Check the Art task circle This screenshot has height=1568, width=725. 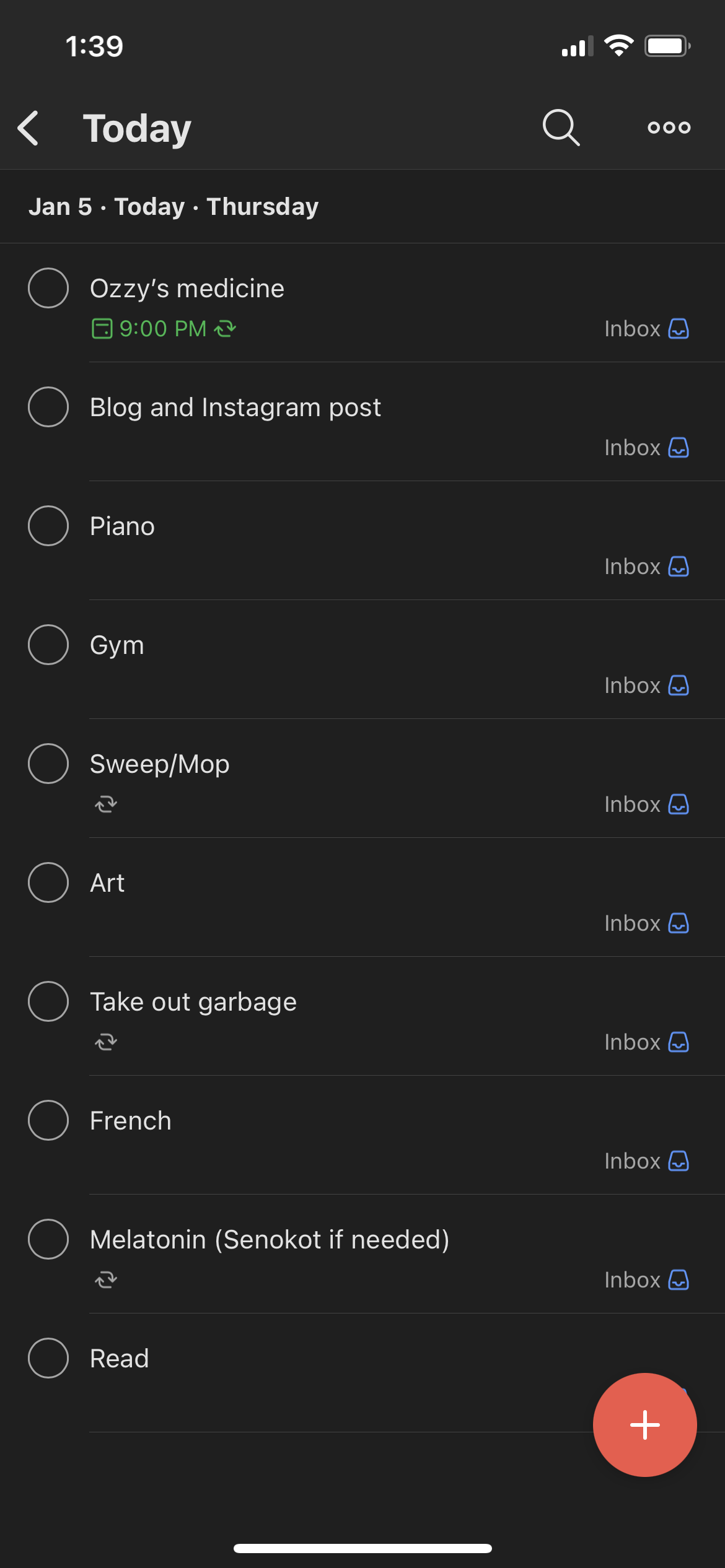click(48, 882)
